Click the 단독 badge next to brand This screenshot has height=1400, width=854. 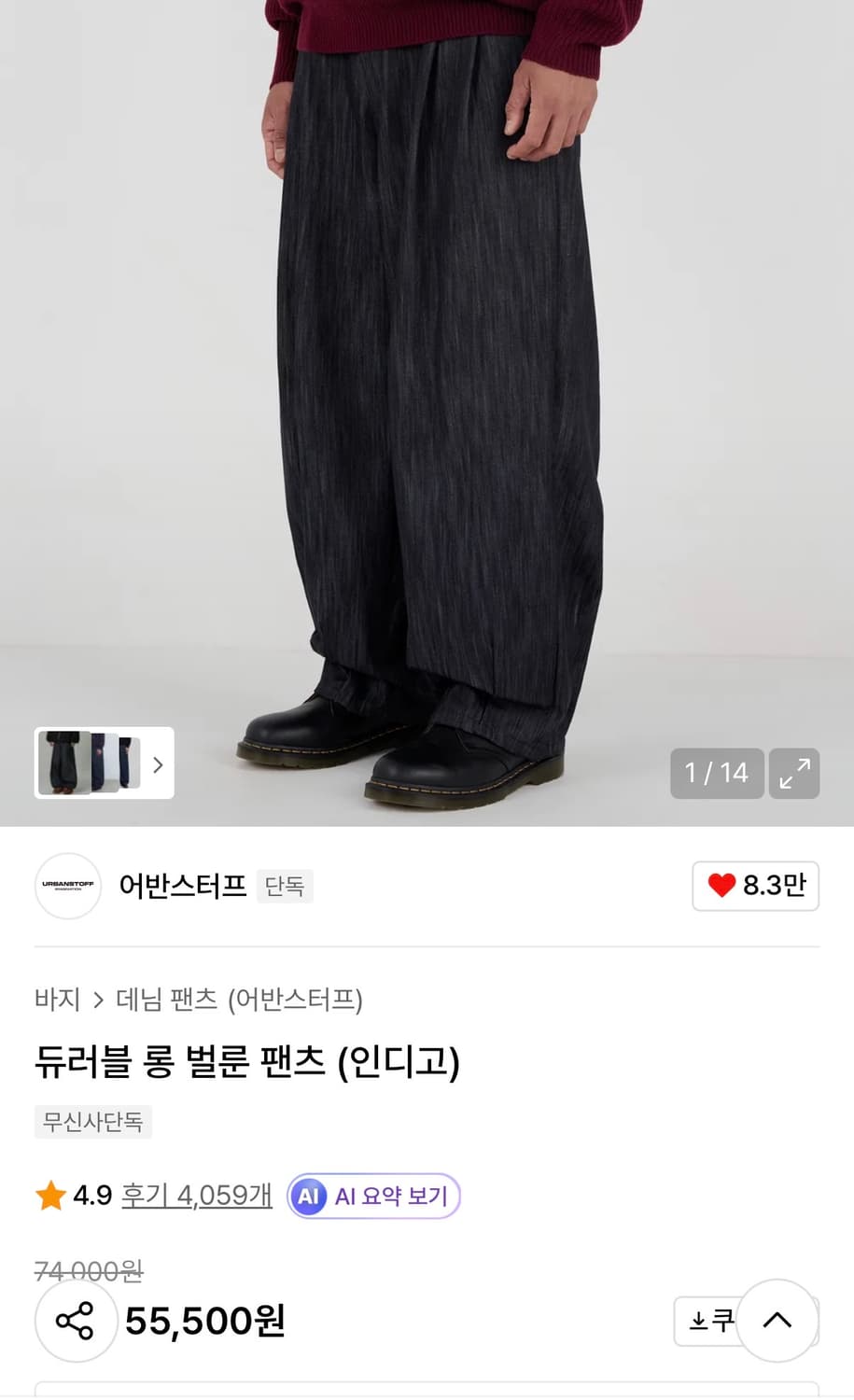click(x=284, y=886)
